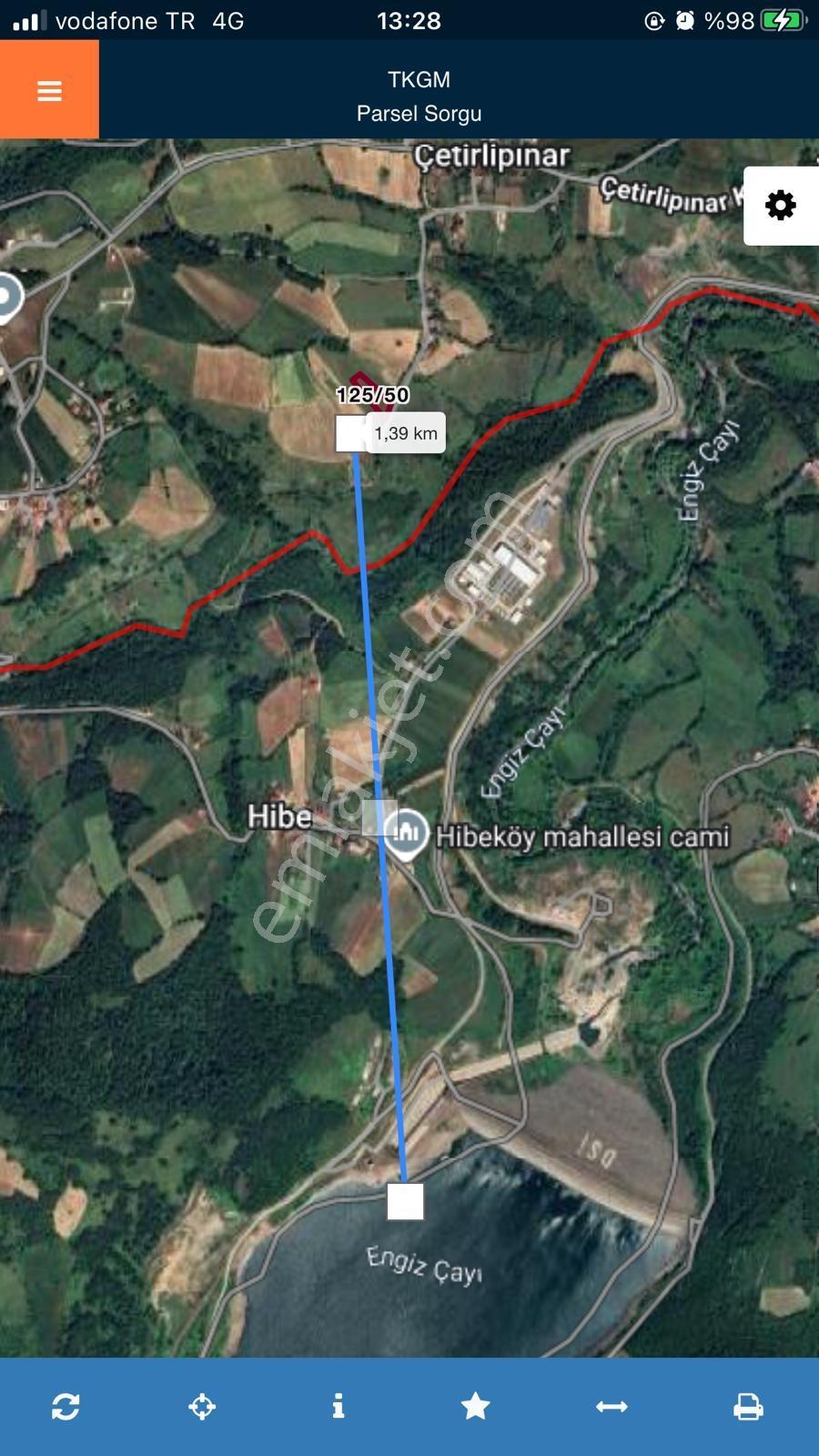
Task: Locate my position with crosshair icon
Action: click(202, 1407)
